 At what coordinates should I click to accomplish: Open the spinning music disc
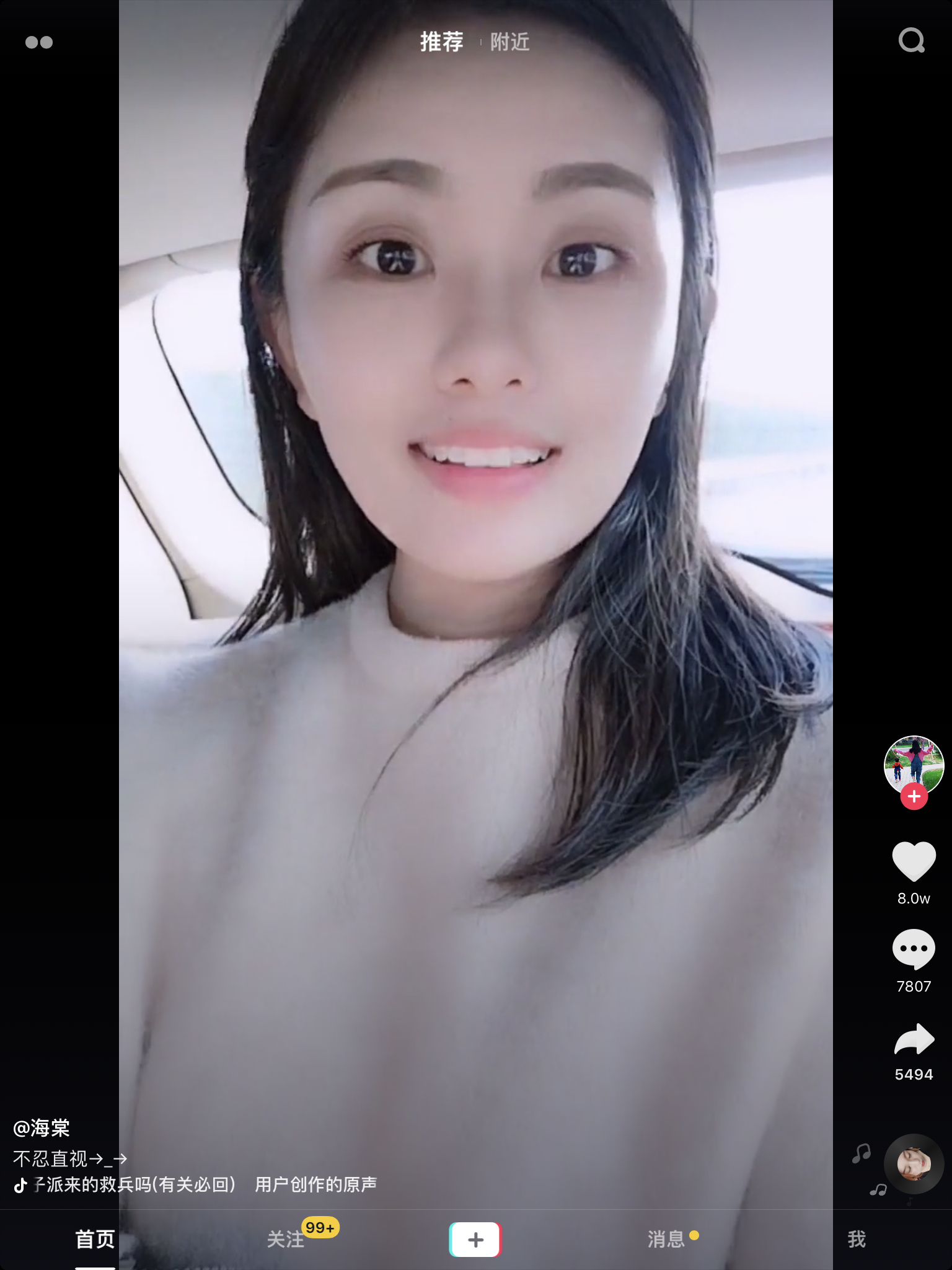coord(914,1164)
